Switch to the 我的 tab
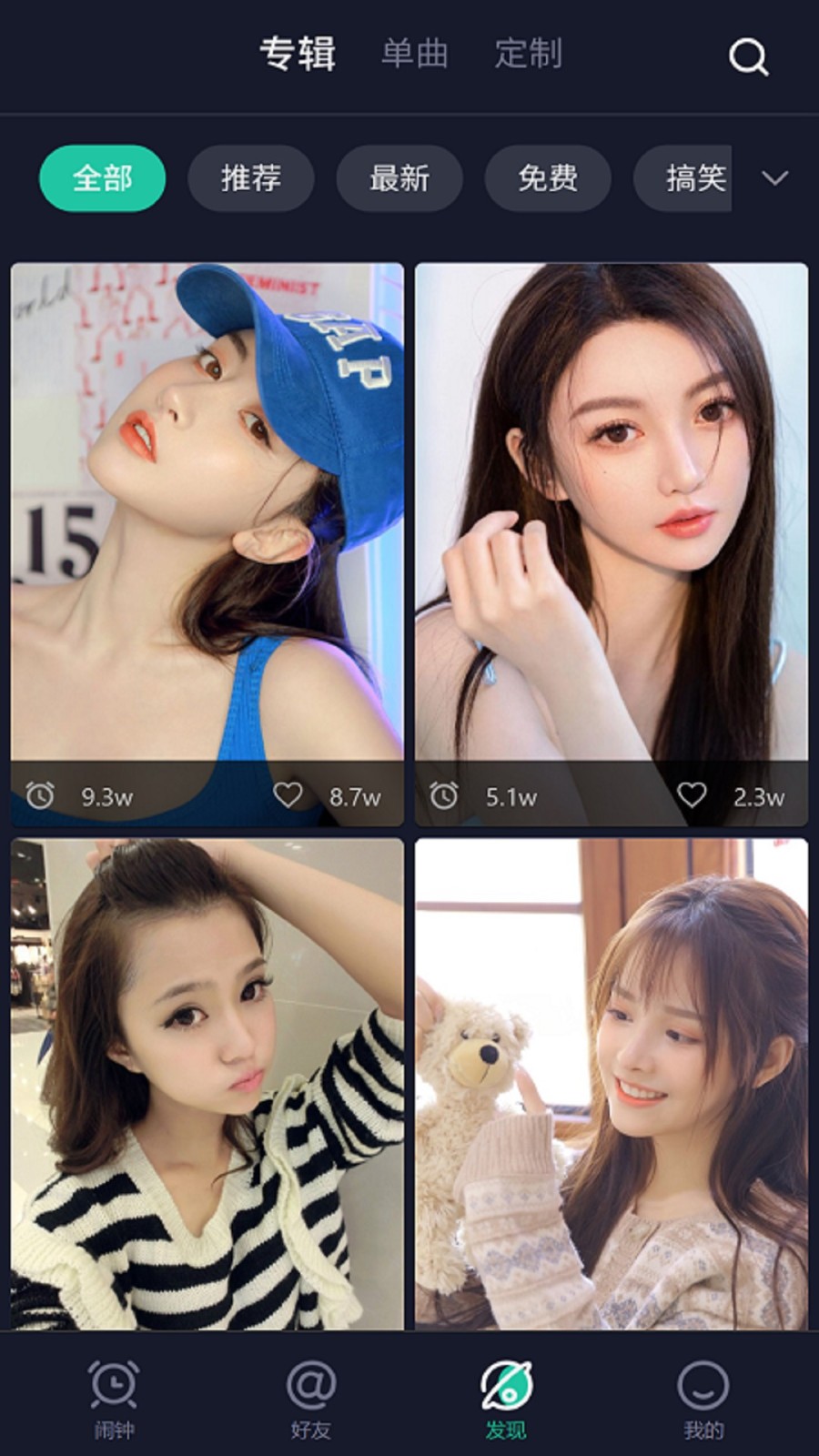This screenshot has height=1456, width=819. [703, 1399]
